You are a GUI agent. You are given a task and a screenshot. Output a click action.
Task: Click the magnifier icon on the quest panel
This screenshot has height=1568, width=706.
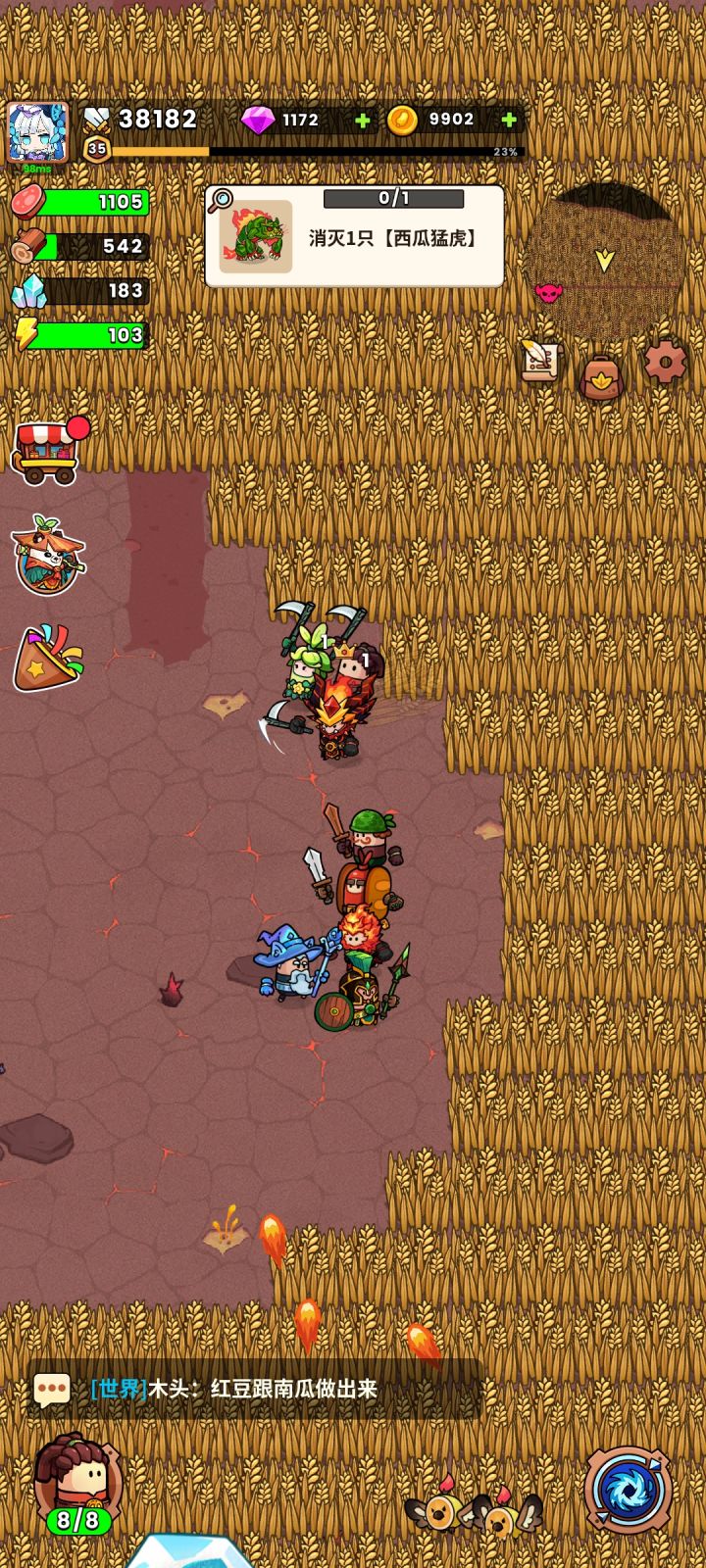click(x=224, y=197)
